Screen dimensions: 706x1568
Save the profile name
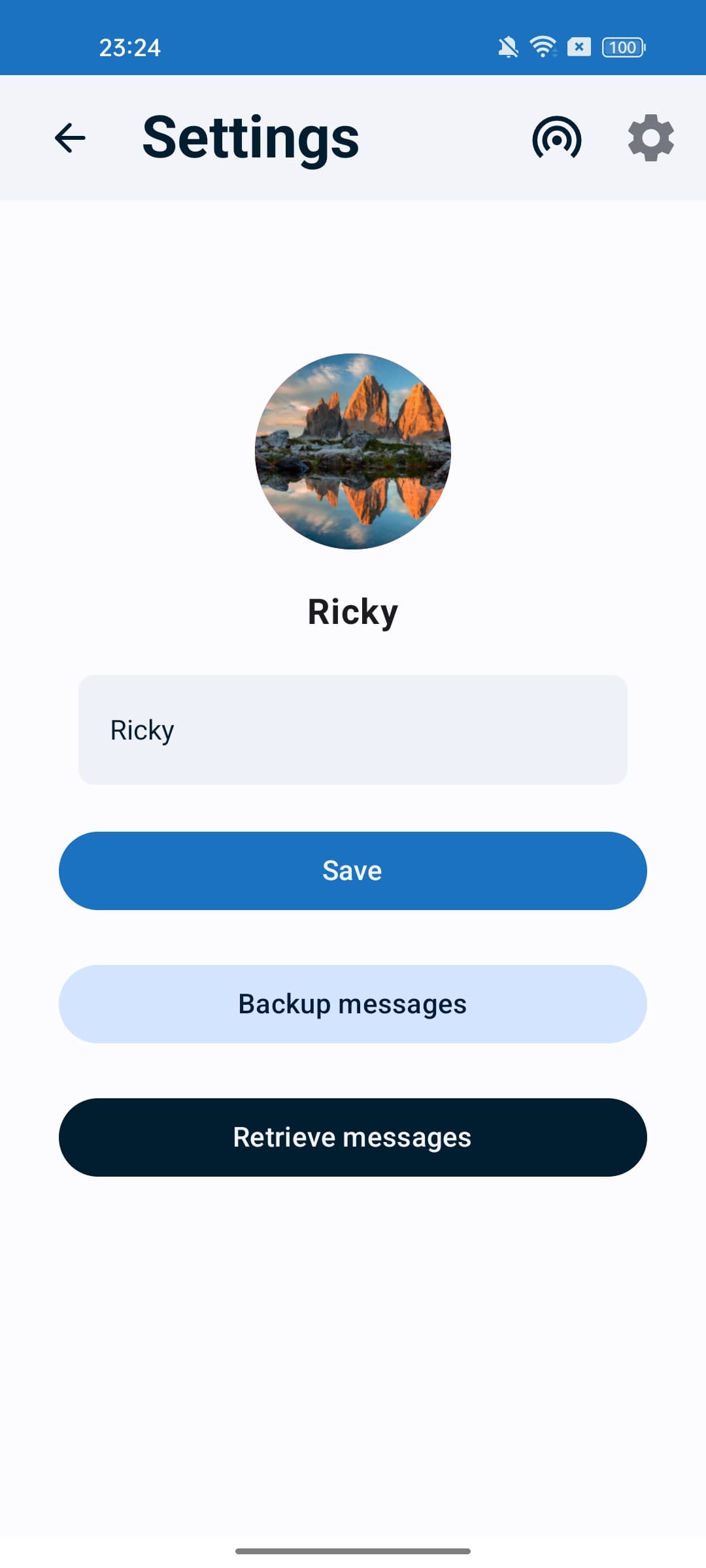pos(353,871)
